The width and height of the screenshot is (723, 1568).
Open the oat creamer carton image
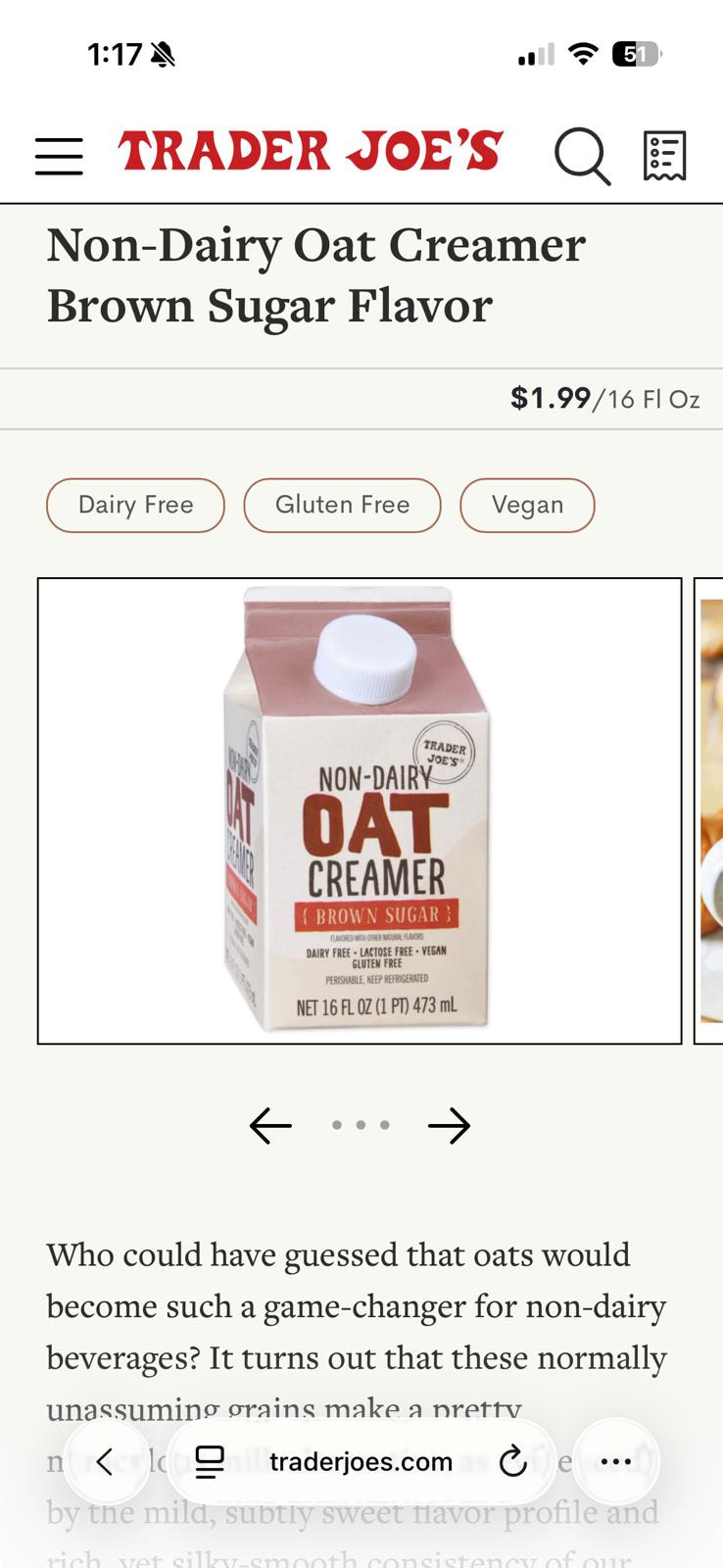pyautogui.click(x=360, y=810)
